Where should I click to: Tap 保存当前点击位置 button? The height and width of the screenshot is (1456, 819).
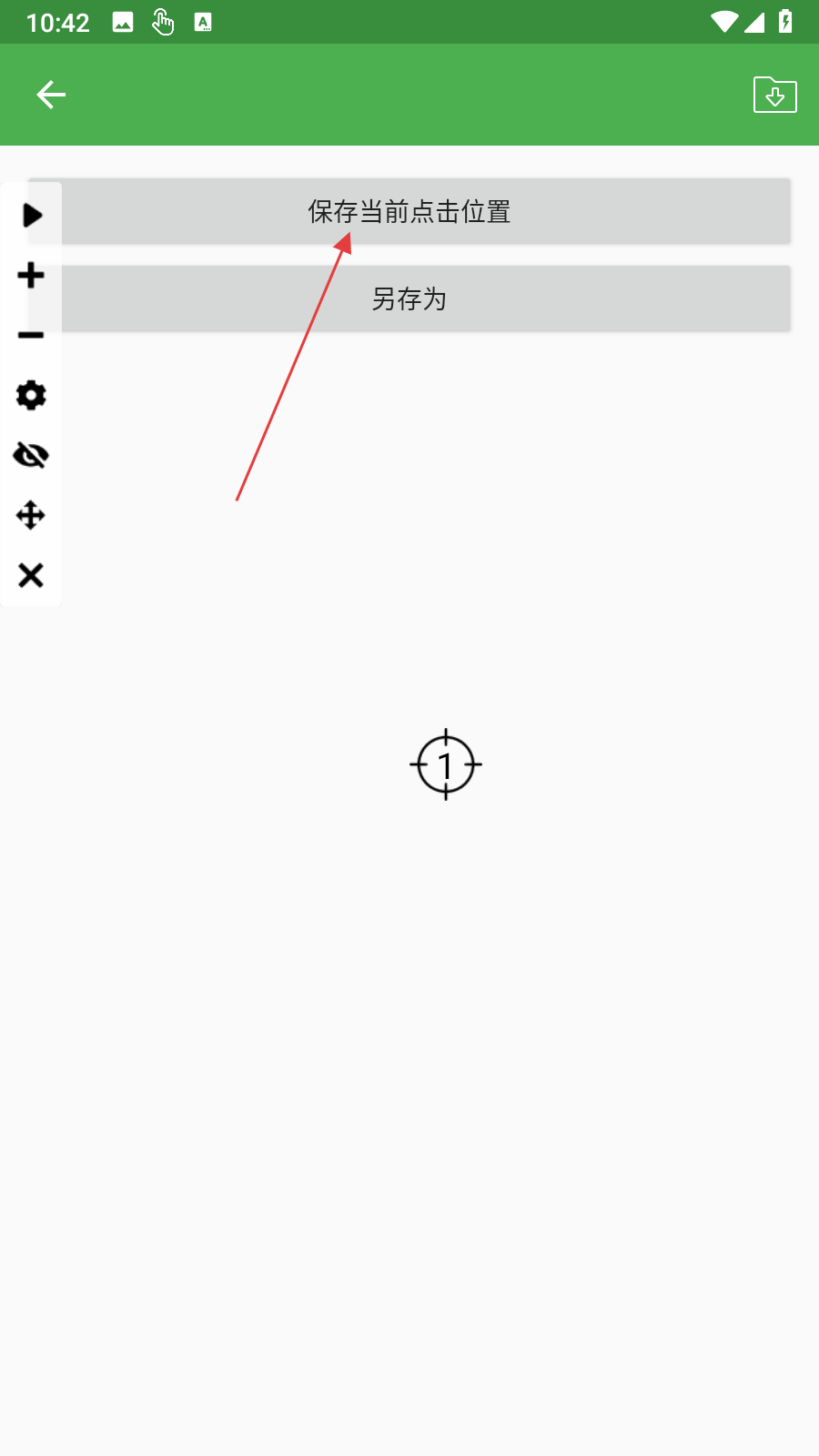[x=409, y=212]
